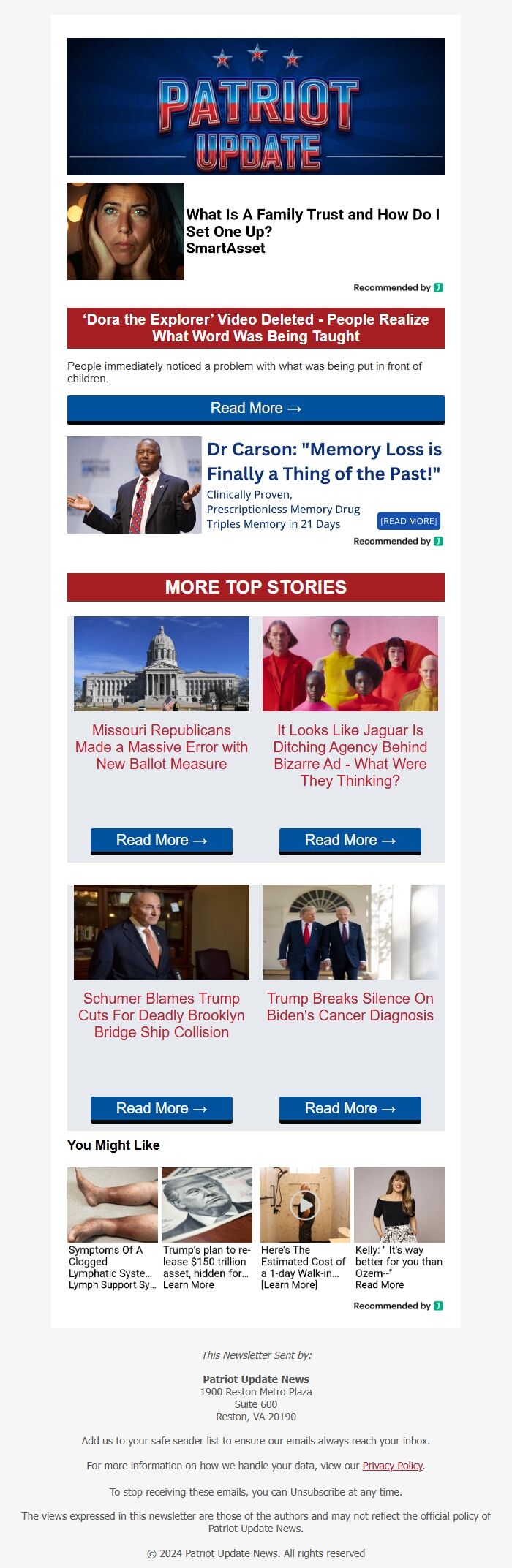The width and height of the screenshot is (512, 1568).
Task: Read more about Biden's cancer diagnosis story
Action: pyautogui.click(x=350, y=1108)
